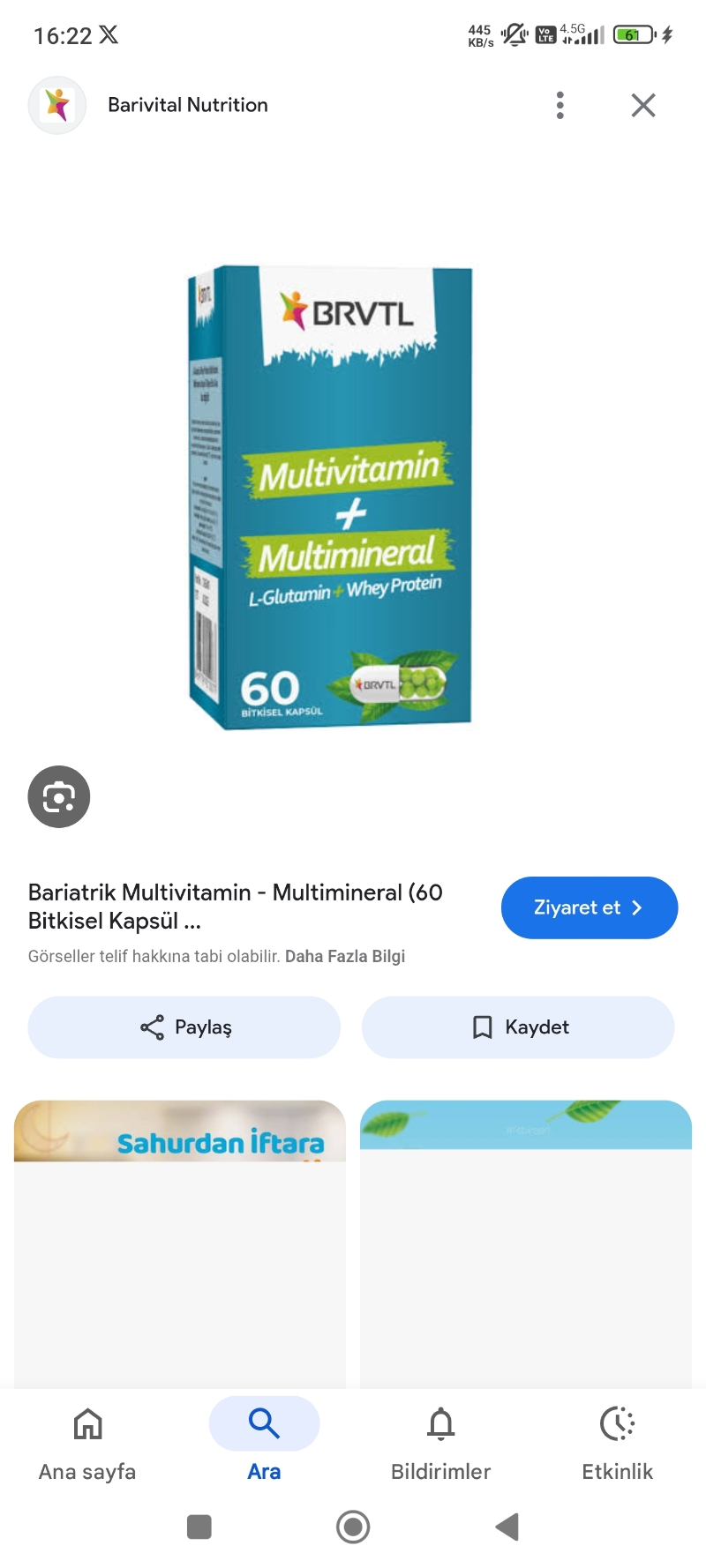
Task: Tap the system home button
Action: [x=353, y=1527]
